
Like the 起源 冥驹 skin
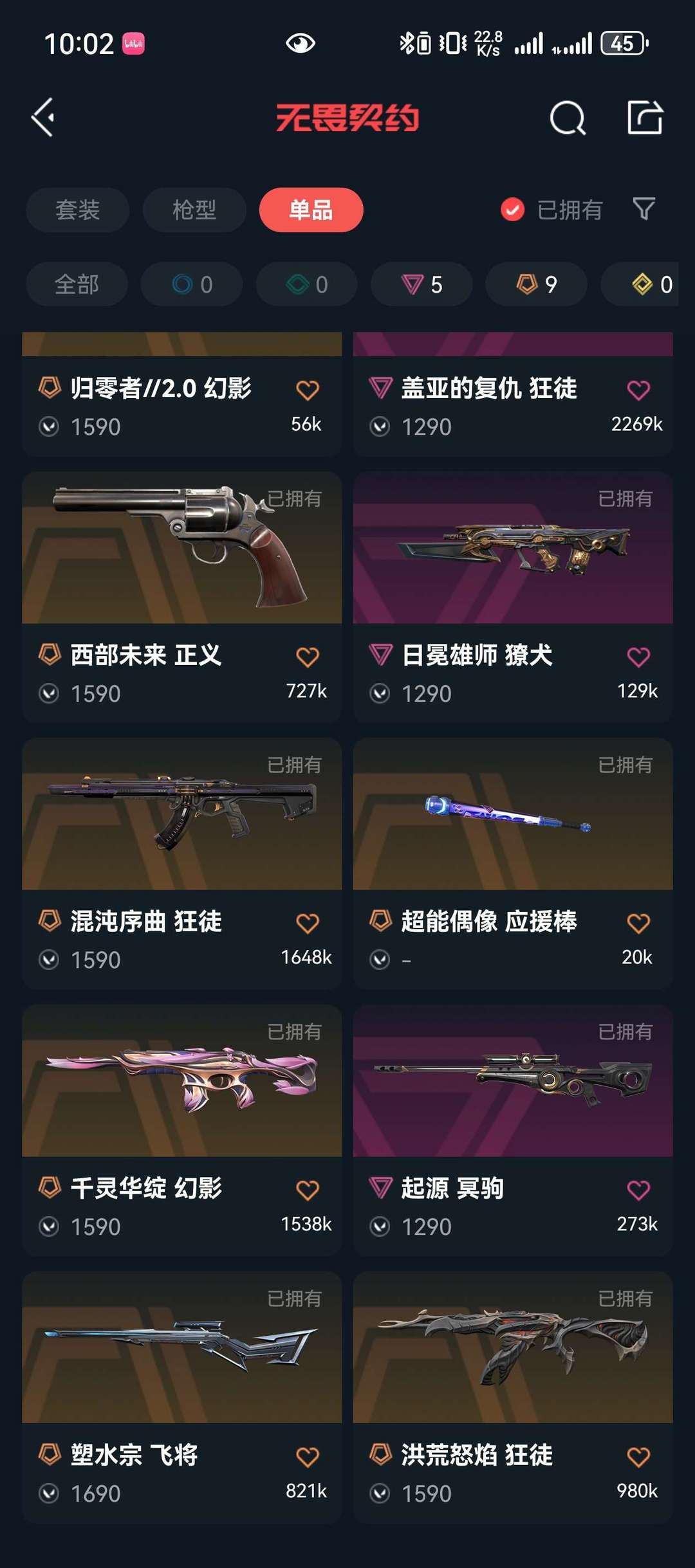click(x=638, y=1190)
